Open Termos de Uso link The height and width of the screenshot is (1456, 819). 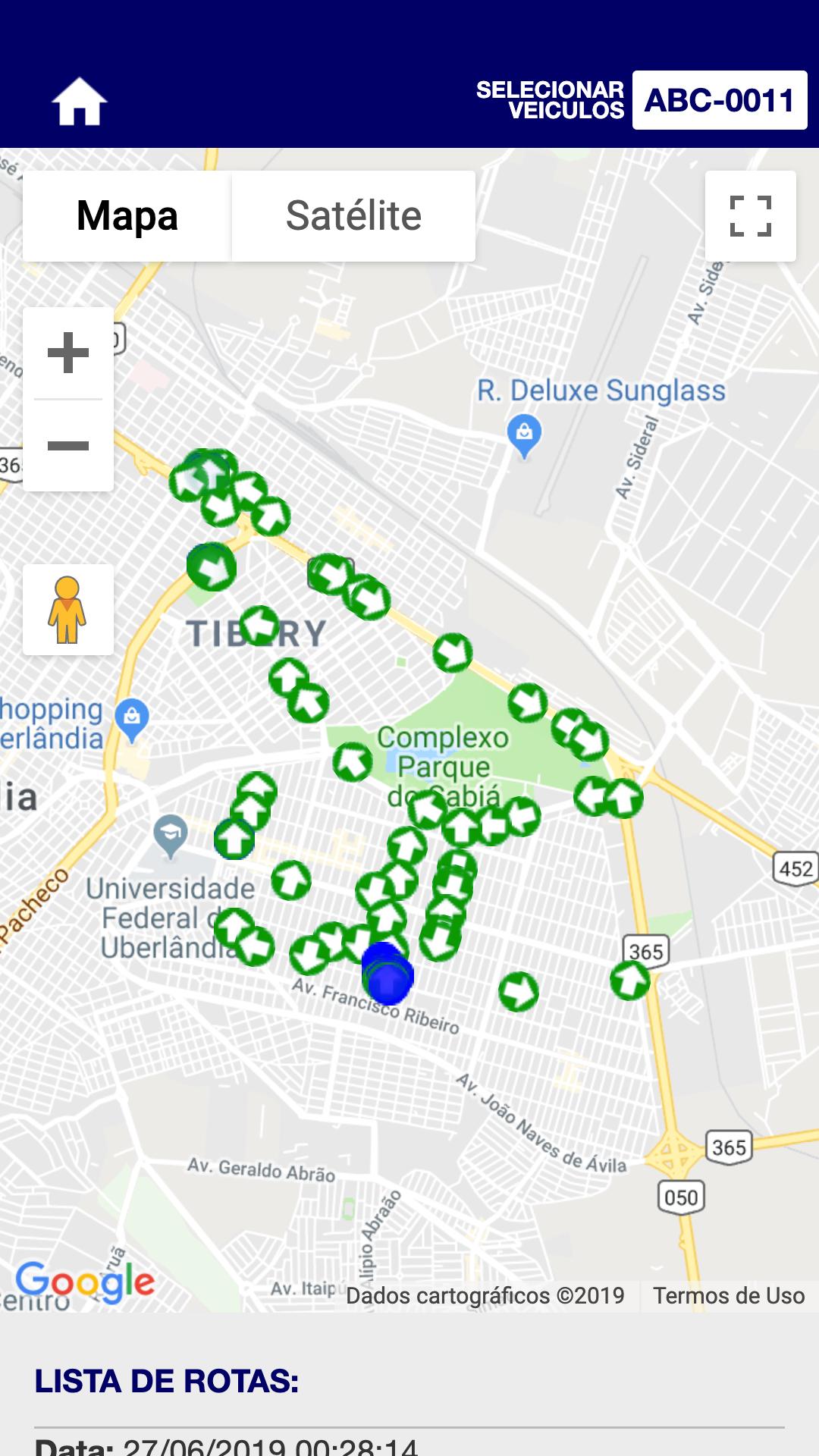[x=729, y=1295]
